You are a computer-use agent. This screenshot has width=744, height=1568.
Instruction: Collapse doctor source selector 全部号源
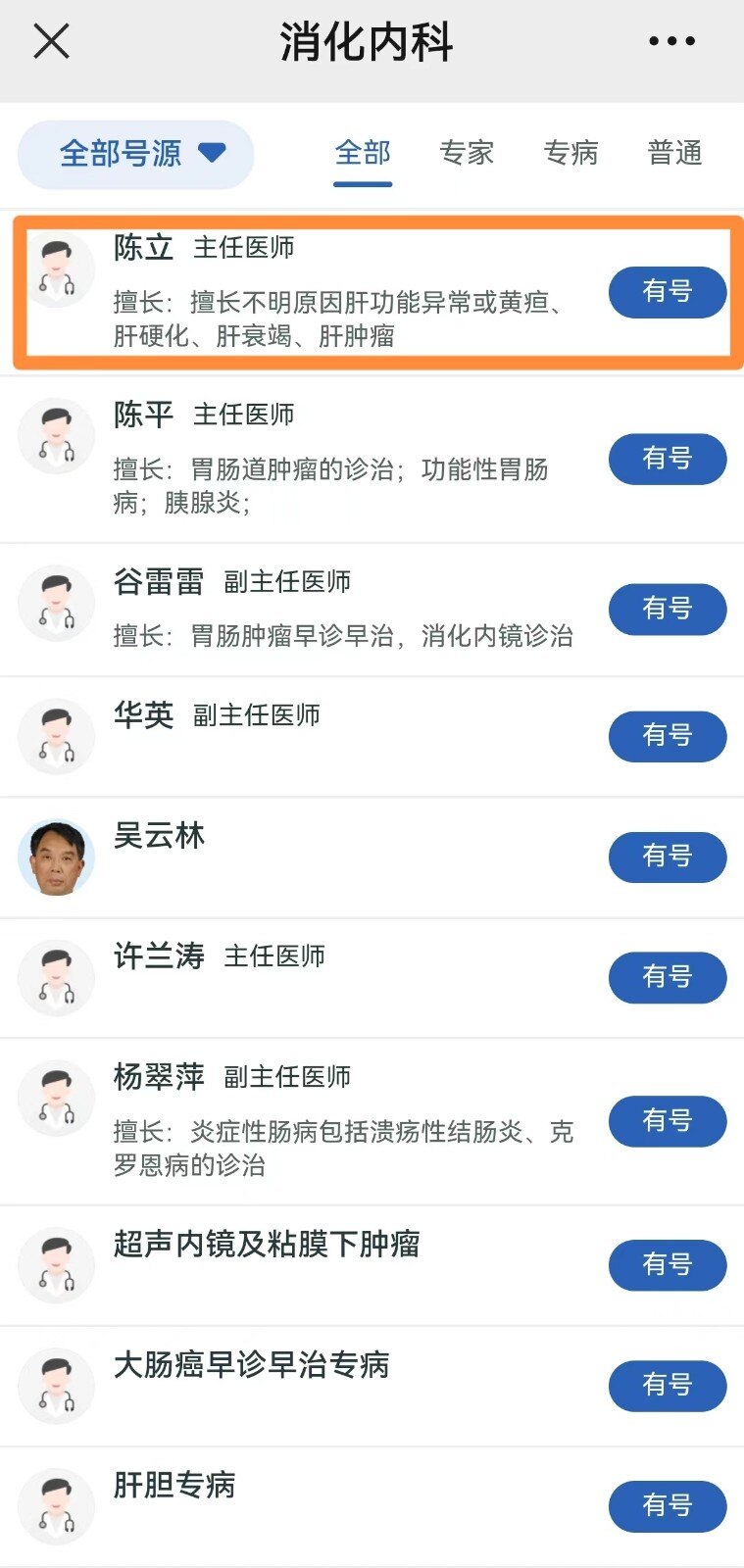pos(135,153)
